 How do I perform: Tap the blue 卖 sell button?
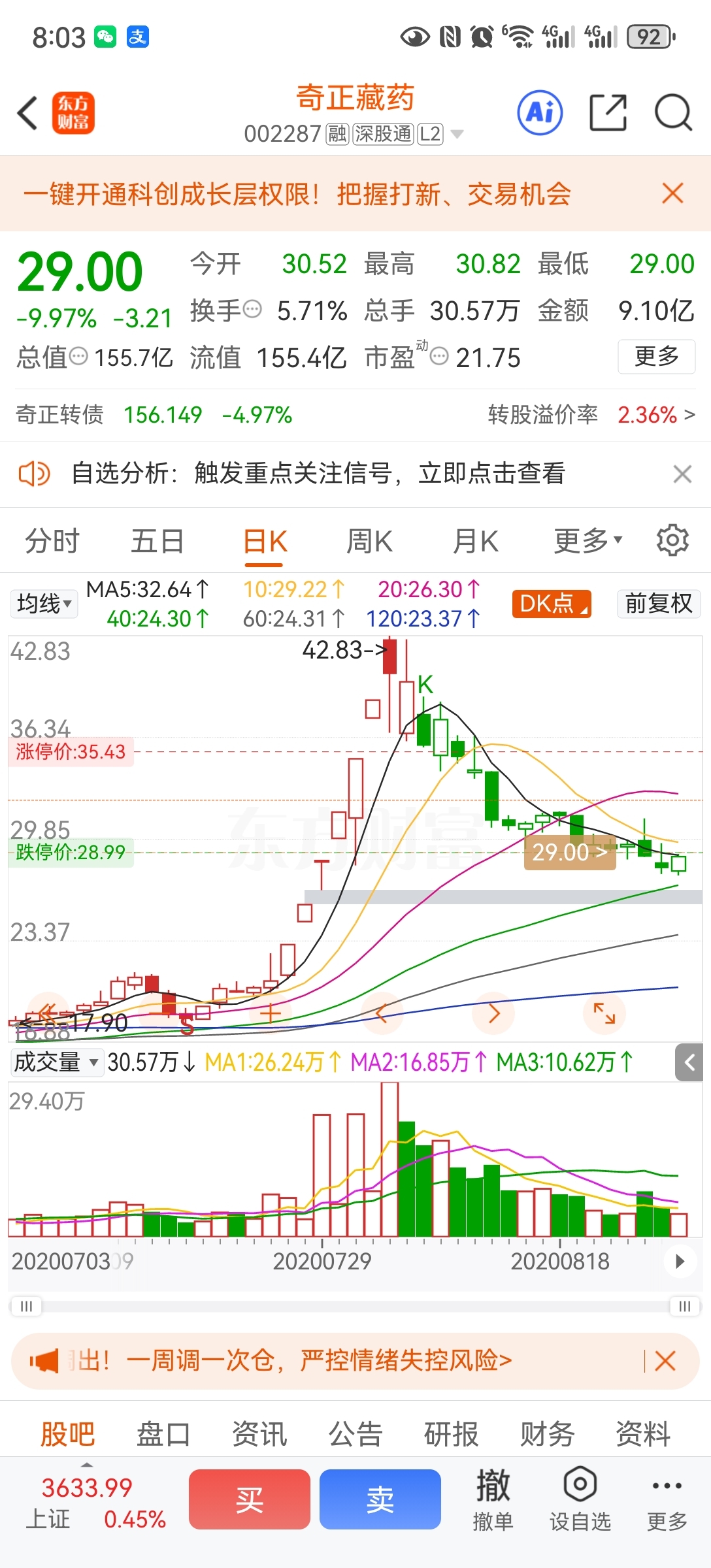pyautogui.click(x=380, y=1499)
